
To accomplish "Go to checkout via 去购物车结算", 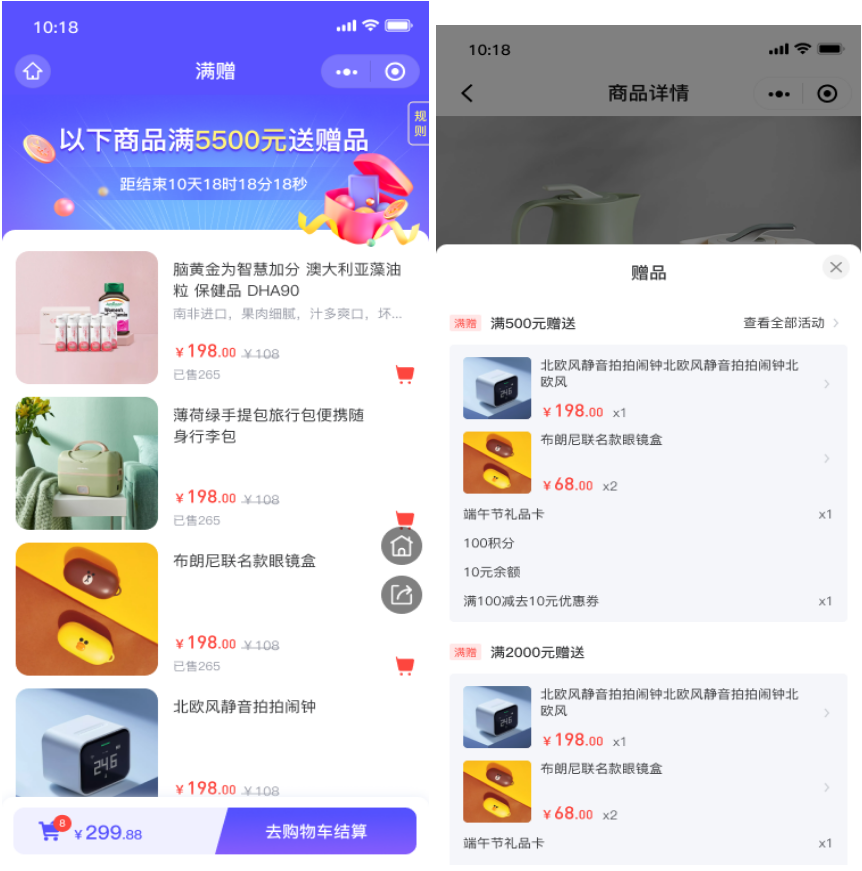I will click(x=316, y=831).
